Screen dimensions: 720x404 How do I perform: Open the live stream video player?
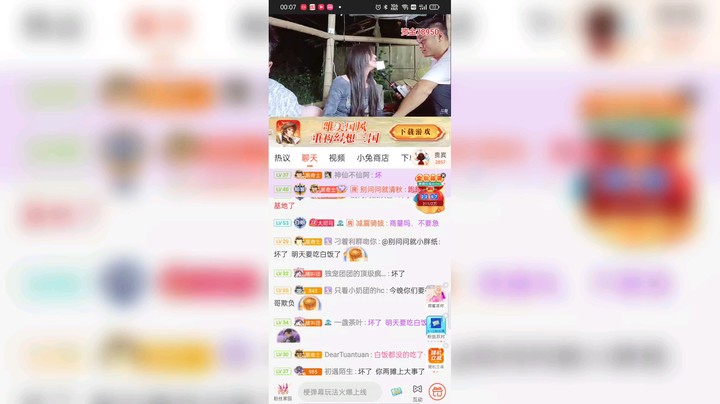(x=359, y=65)
